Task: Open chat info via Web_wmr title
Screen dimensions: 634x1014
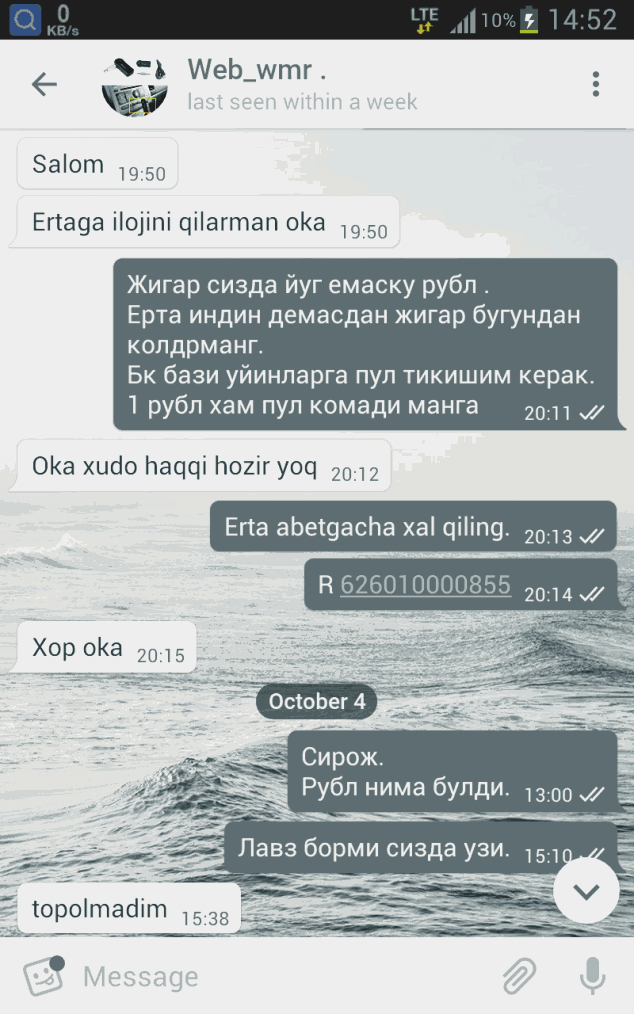Action: pos(256,71)
